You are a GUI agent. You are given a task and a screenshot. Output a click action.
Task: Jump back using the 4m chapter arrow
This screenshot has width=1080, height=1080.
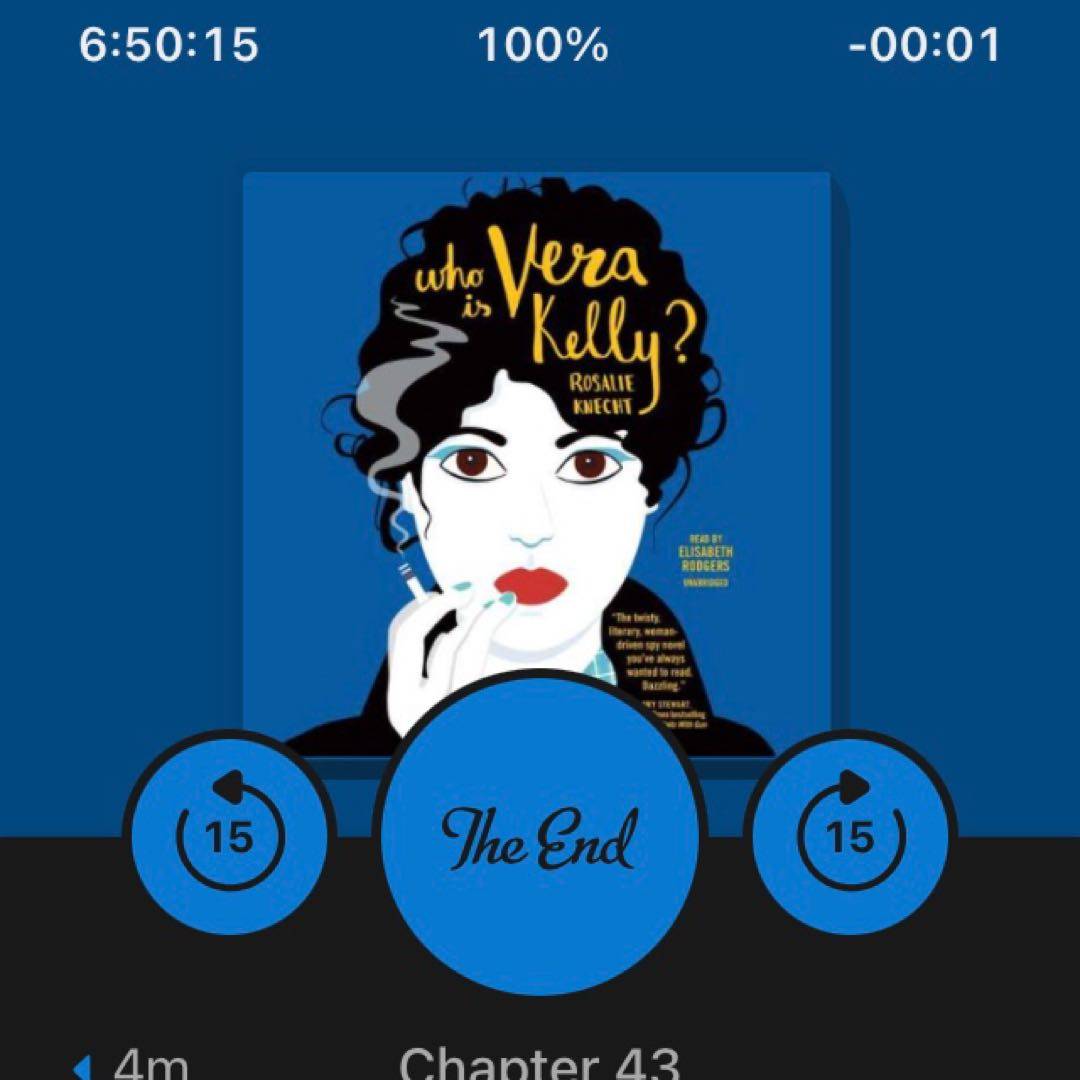point(130,1063)
